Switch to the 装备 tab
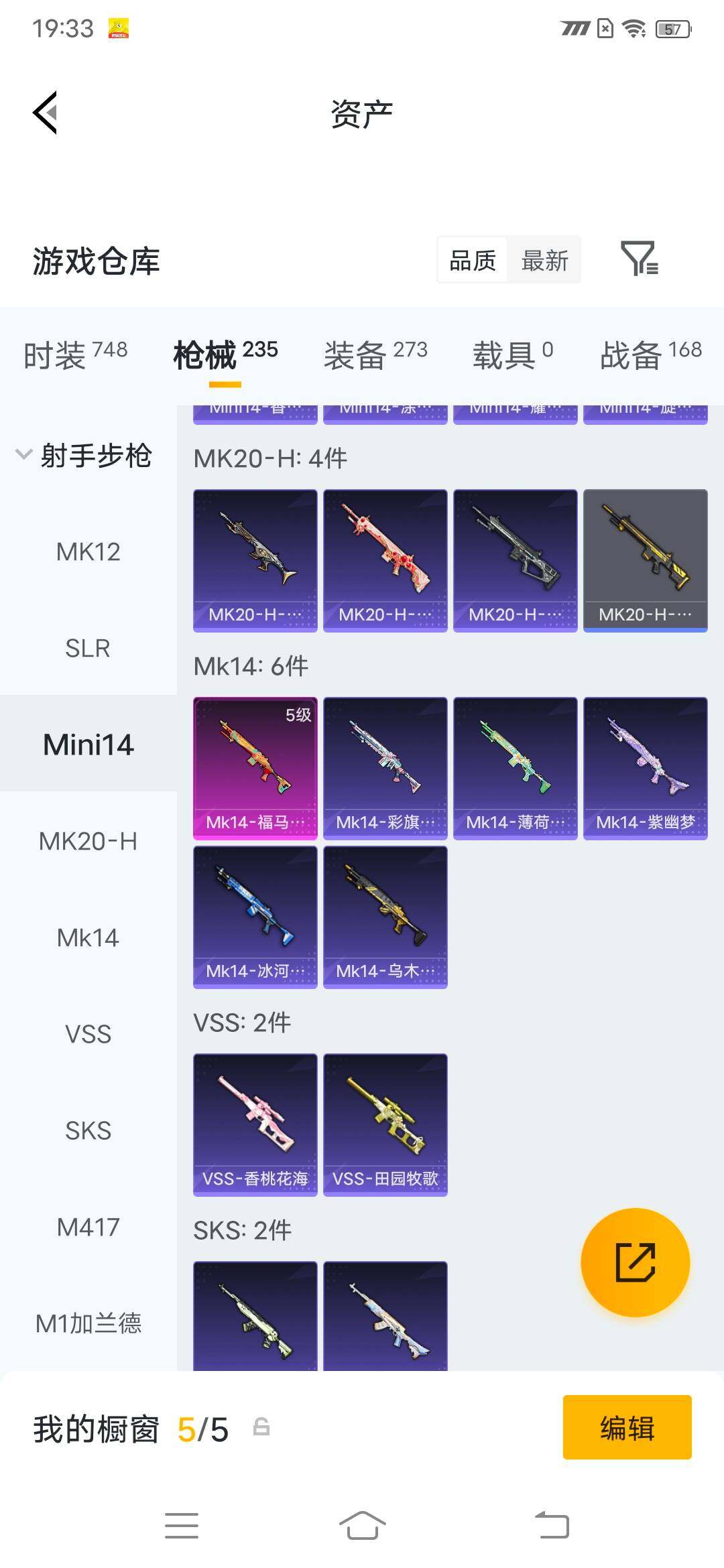 point(375,354)
